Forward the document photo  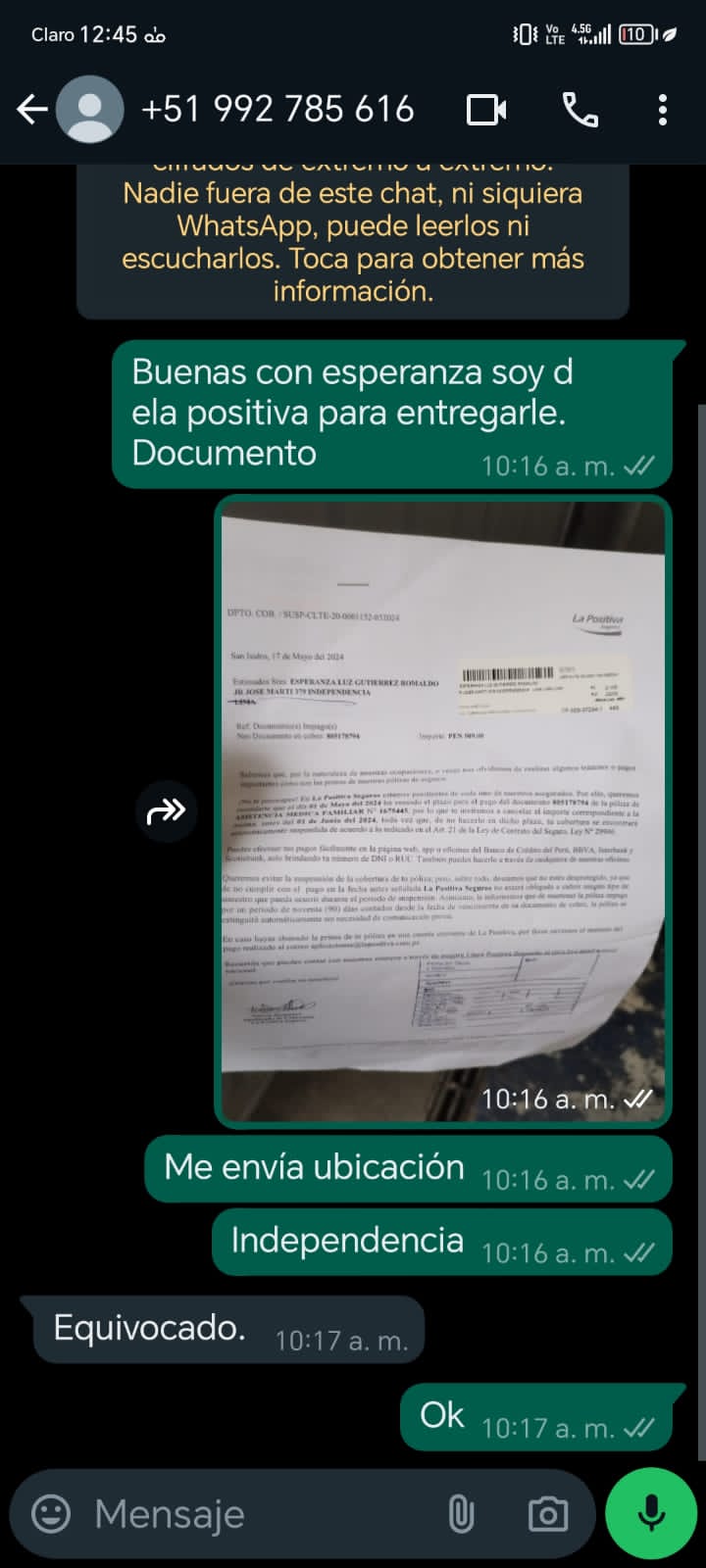(166, 811)
